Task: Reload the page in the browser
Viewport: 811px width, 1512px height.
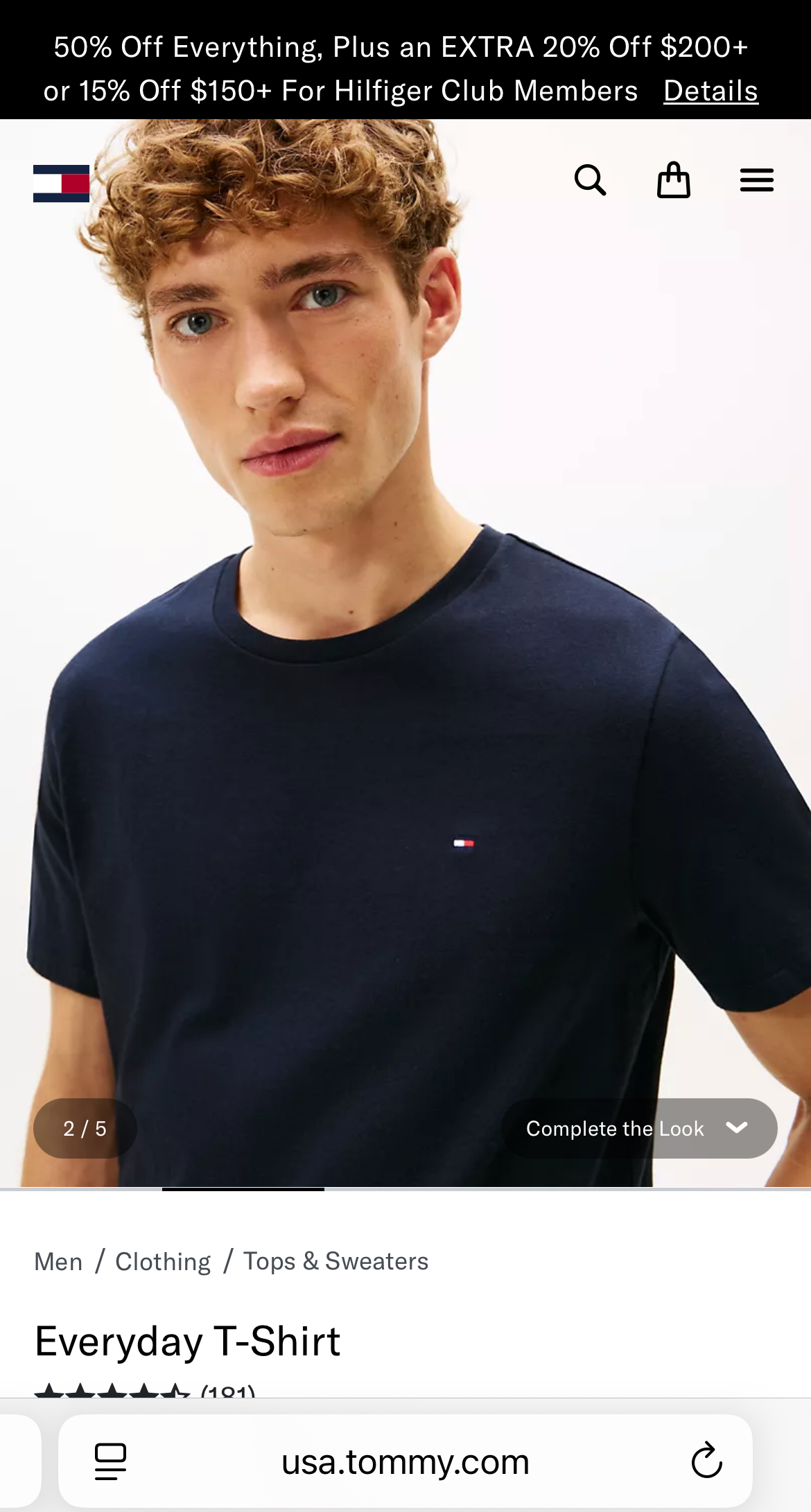Action: pos(706,1461)
